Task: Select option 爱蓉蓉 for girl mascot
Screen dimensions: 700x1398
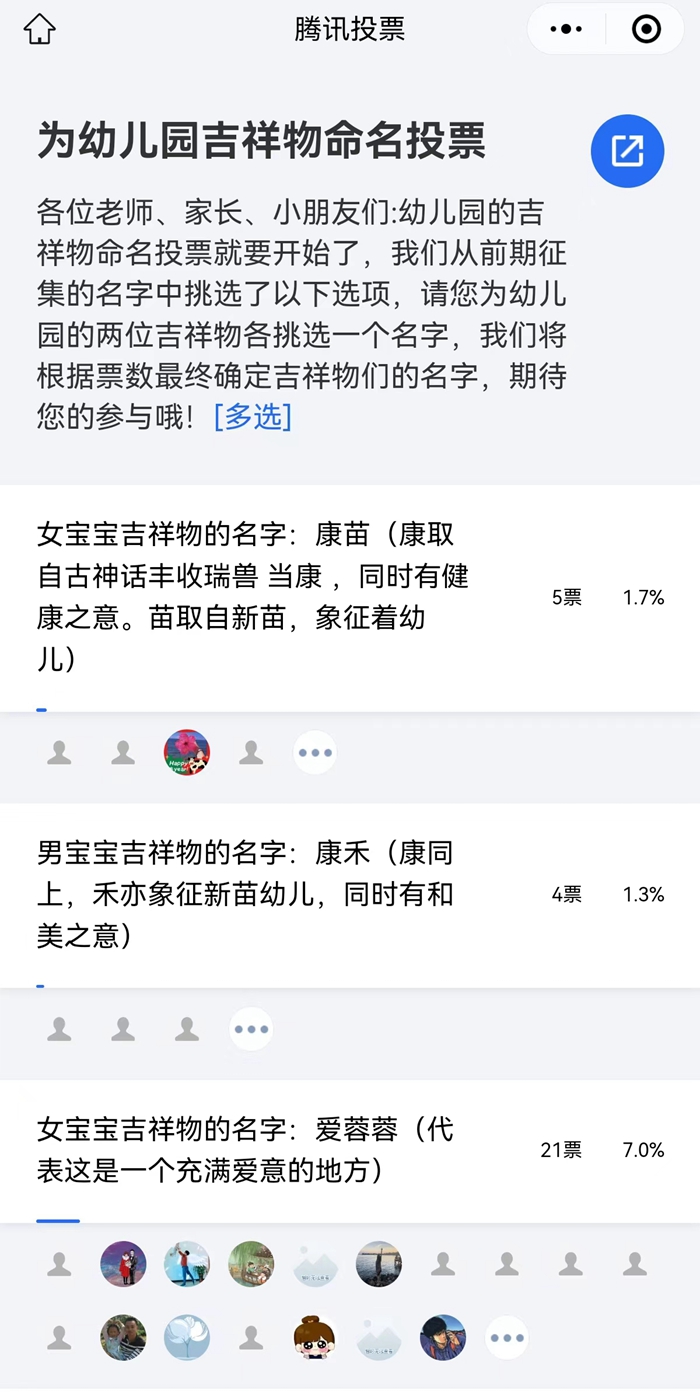Action: pyautogui.click(x=245, y=1150)
